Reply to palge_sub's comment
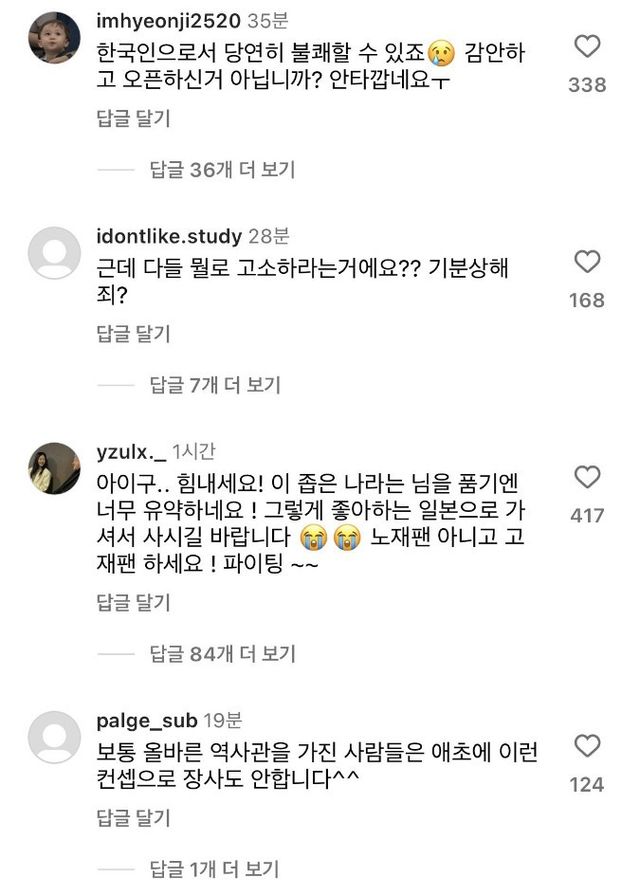The width and height of the screenshot is (640, 895). click(134, 818)
